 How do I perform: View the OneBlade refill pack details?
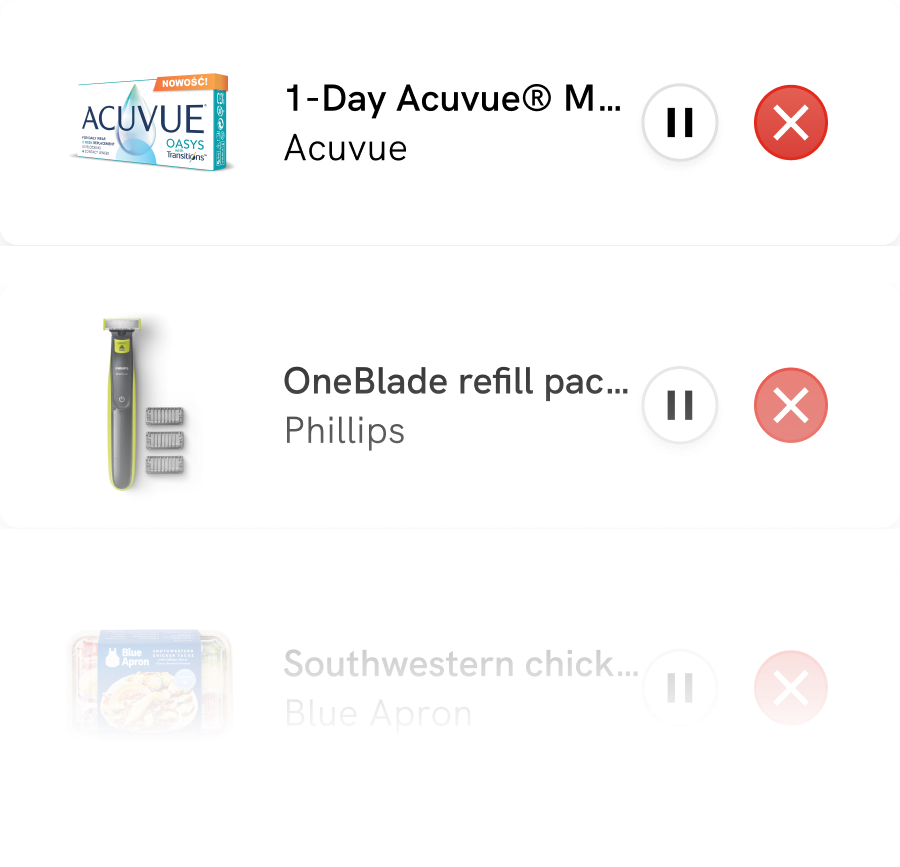455,405
